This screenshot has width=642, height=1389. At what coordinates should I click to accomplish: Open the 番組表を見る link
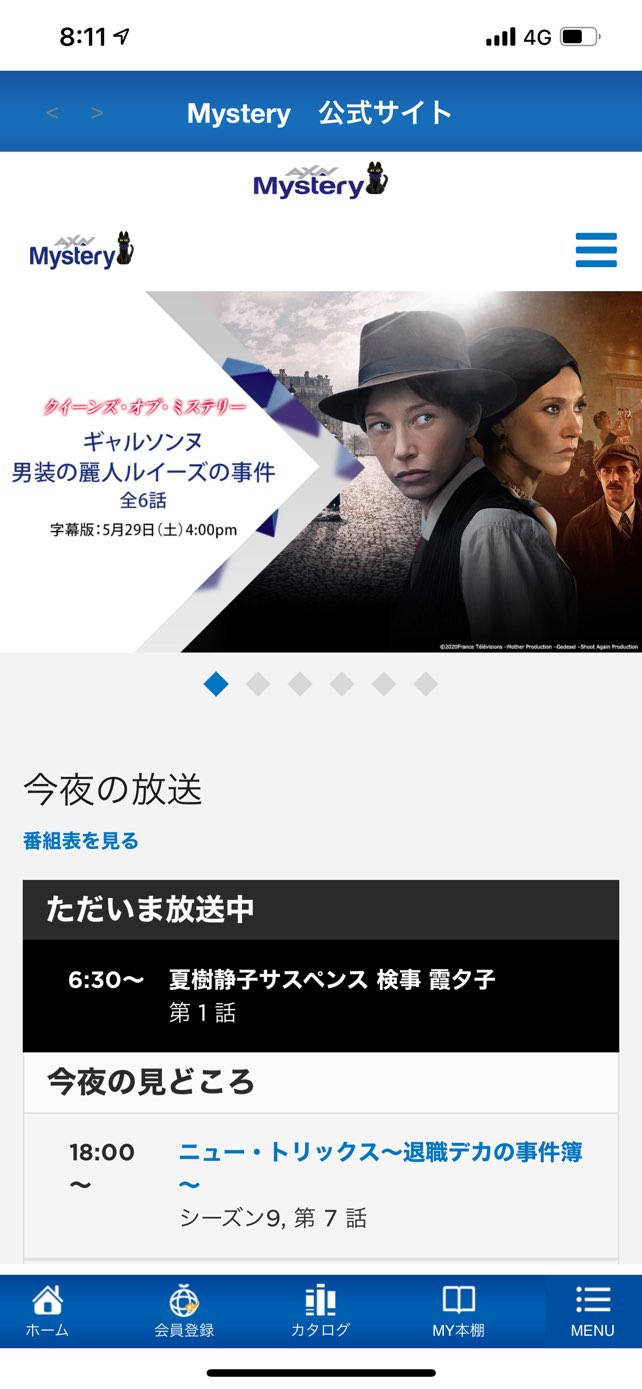pyautogui.click(x=81, y=841)
